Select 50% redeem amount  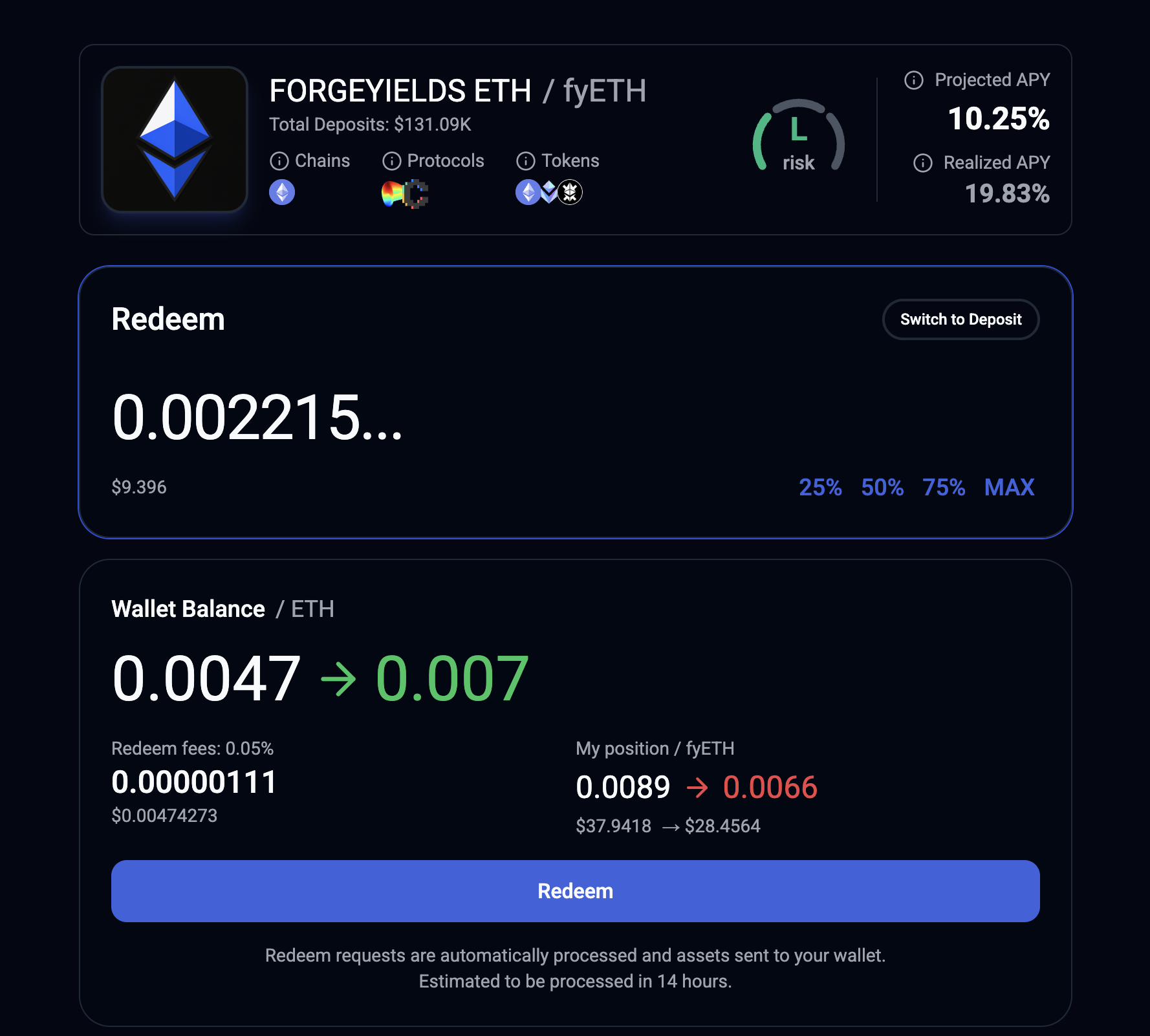882,487
